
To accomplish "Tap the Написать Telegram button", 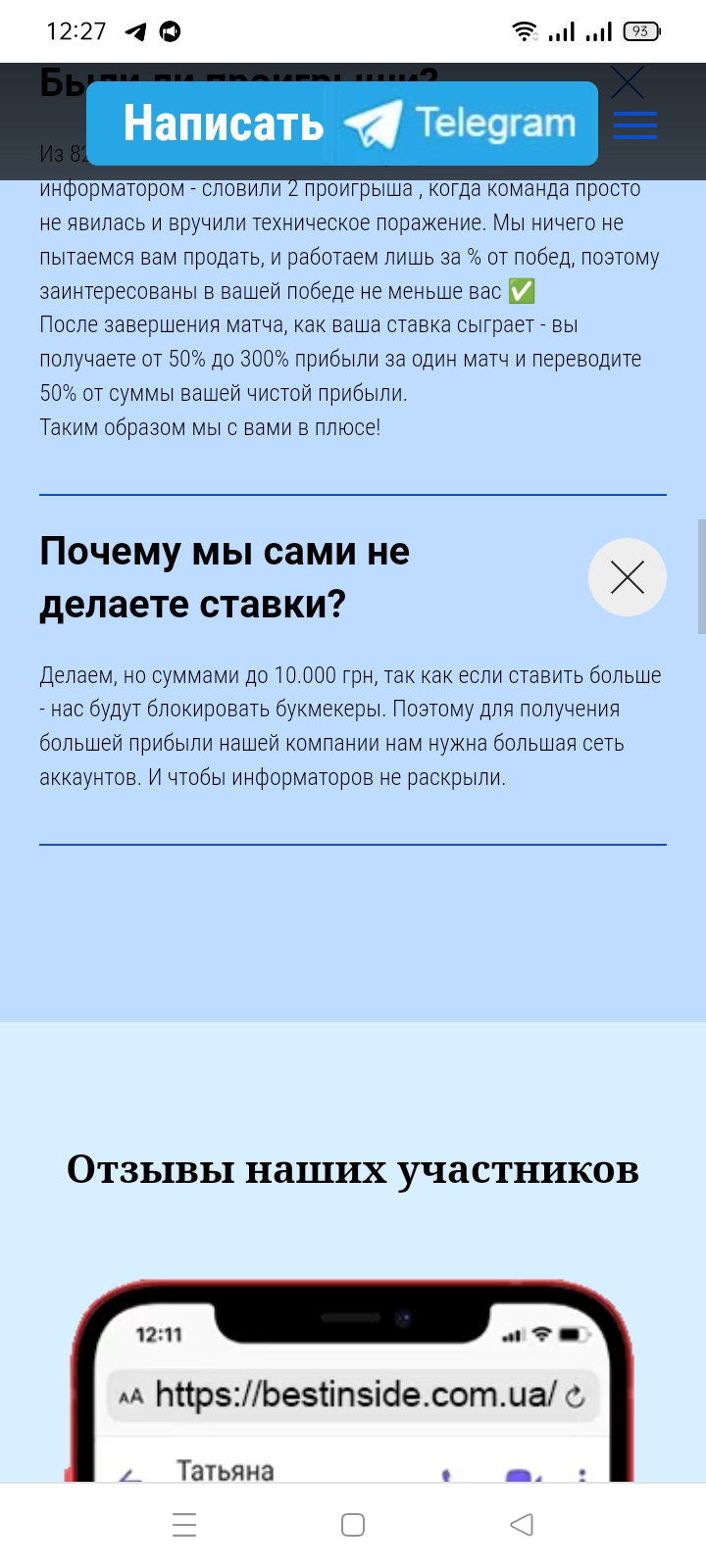I will tap(342, 123).
